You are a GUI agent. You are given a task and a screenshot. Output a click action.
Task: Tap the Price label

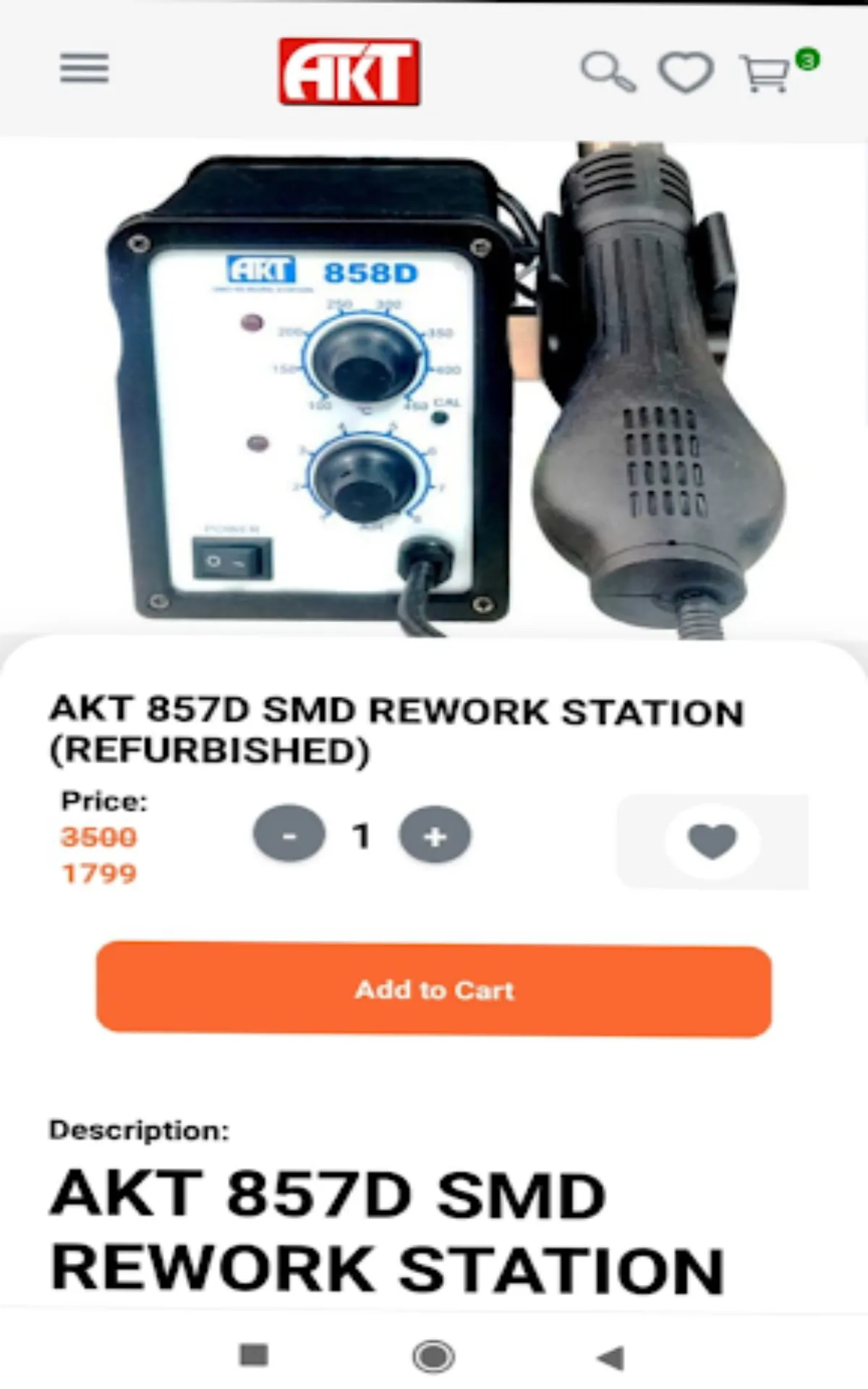point(106,800)
